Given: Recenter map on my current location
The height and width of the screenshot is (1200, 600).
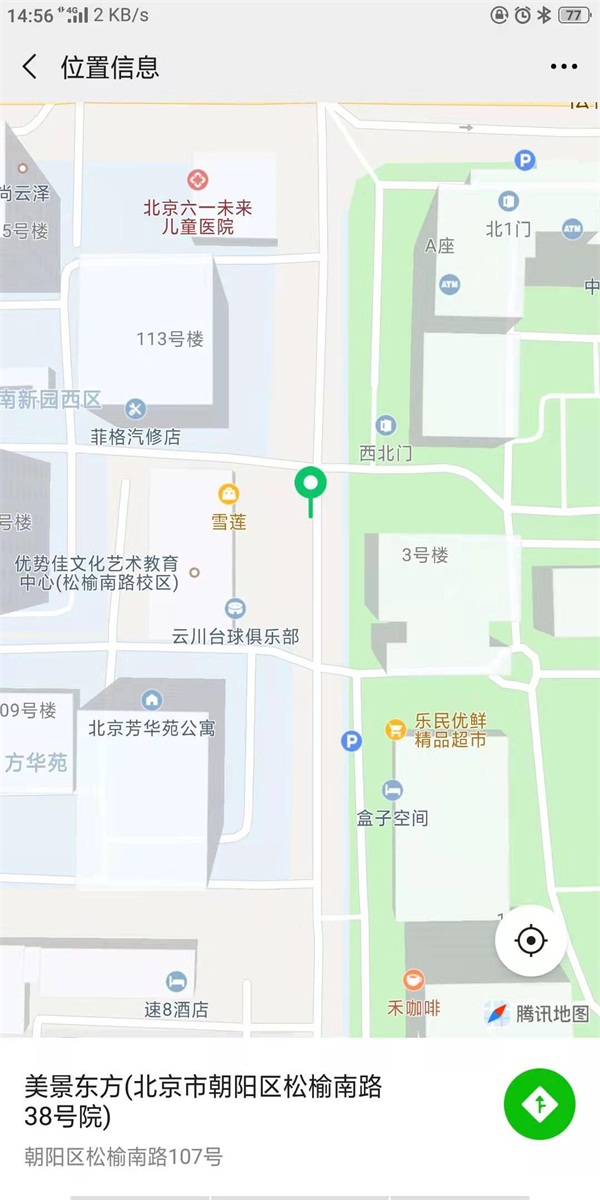Looking at the screenshot, I should 531,941.
